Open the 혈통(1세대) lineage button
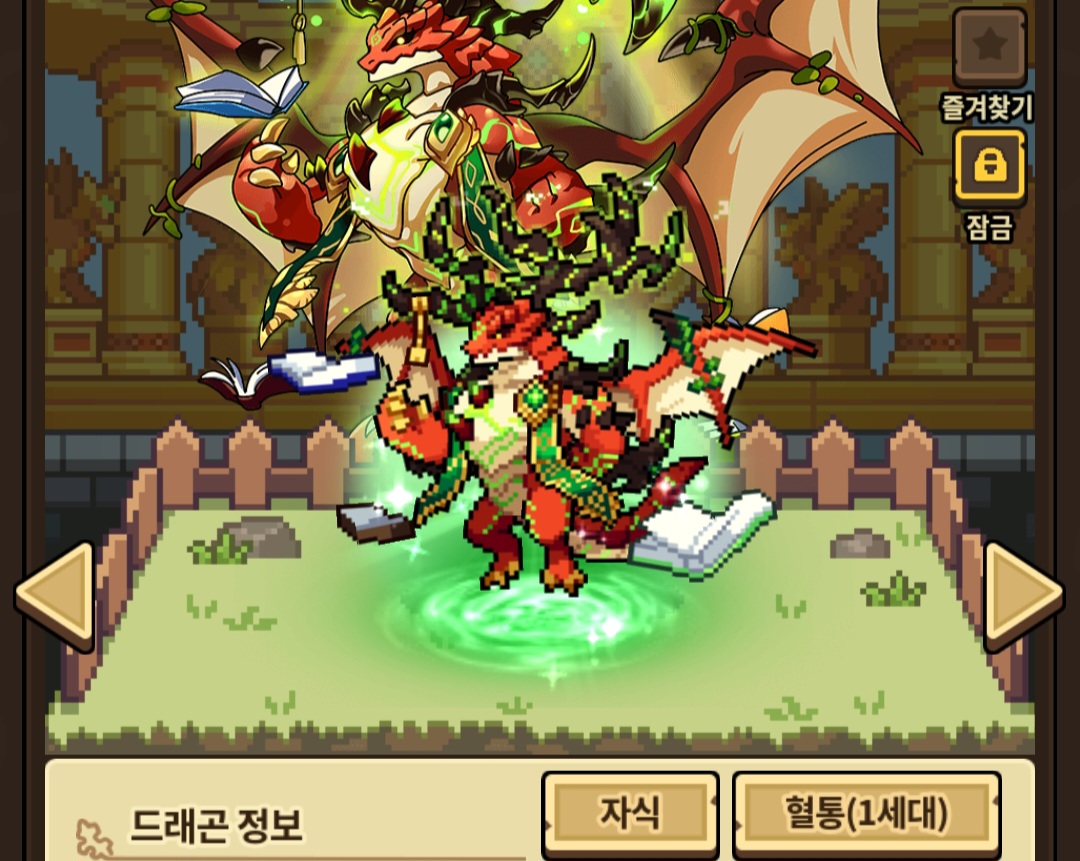The height and width of the screenshot is (861, 1080). pyautogui.click(x=866, y=813)
